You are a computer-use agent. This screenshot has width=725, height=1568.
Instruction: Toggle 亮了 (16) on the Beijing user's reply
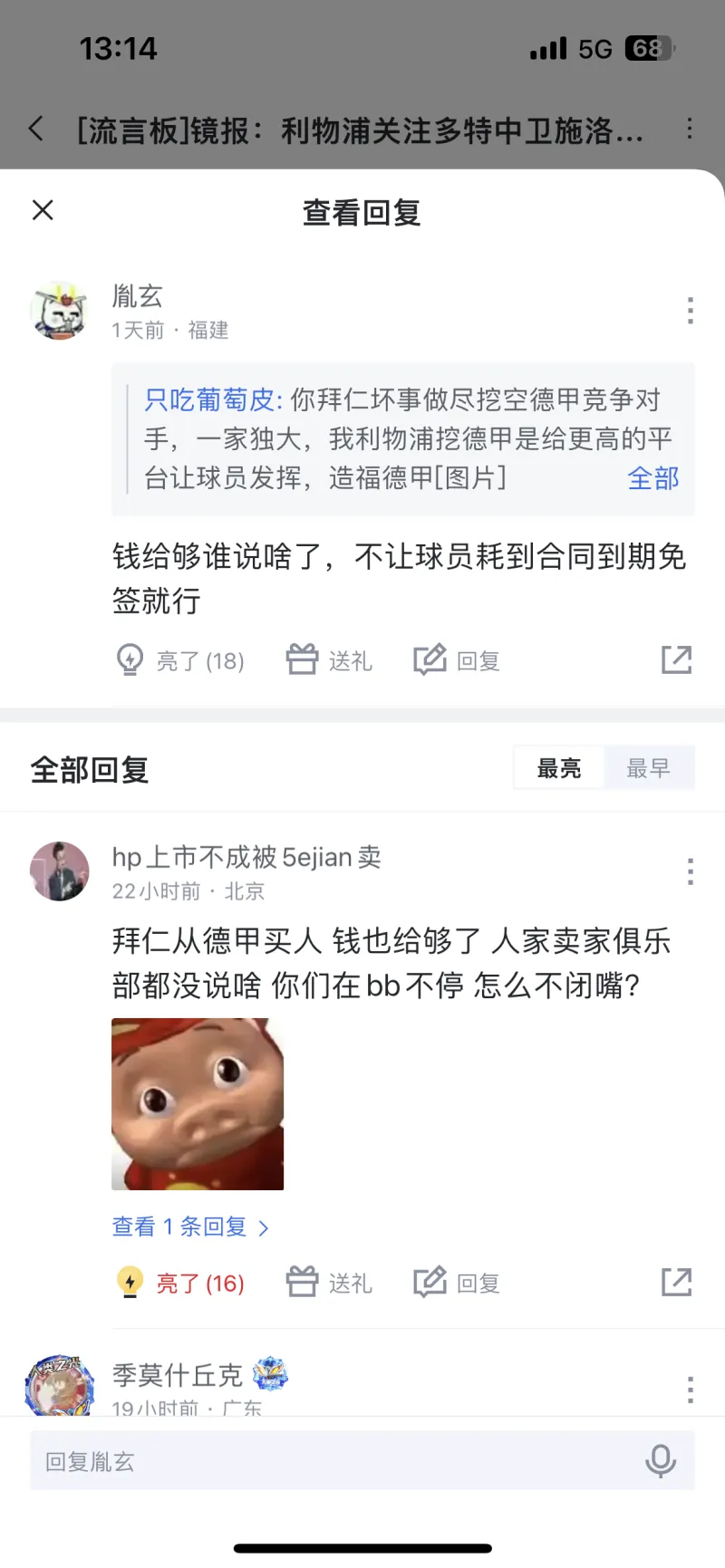(x=181, y=1283)
